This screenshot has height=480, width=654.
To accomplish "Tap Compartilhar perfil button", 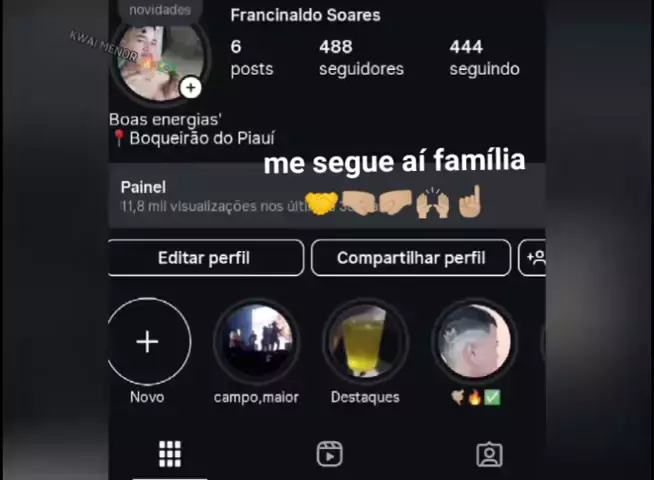I will [410, 258].
